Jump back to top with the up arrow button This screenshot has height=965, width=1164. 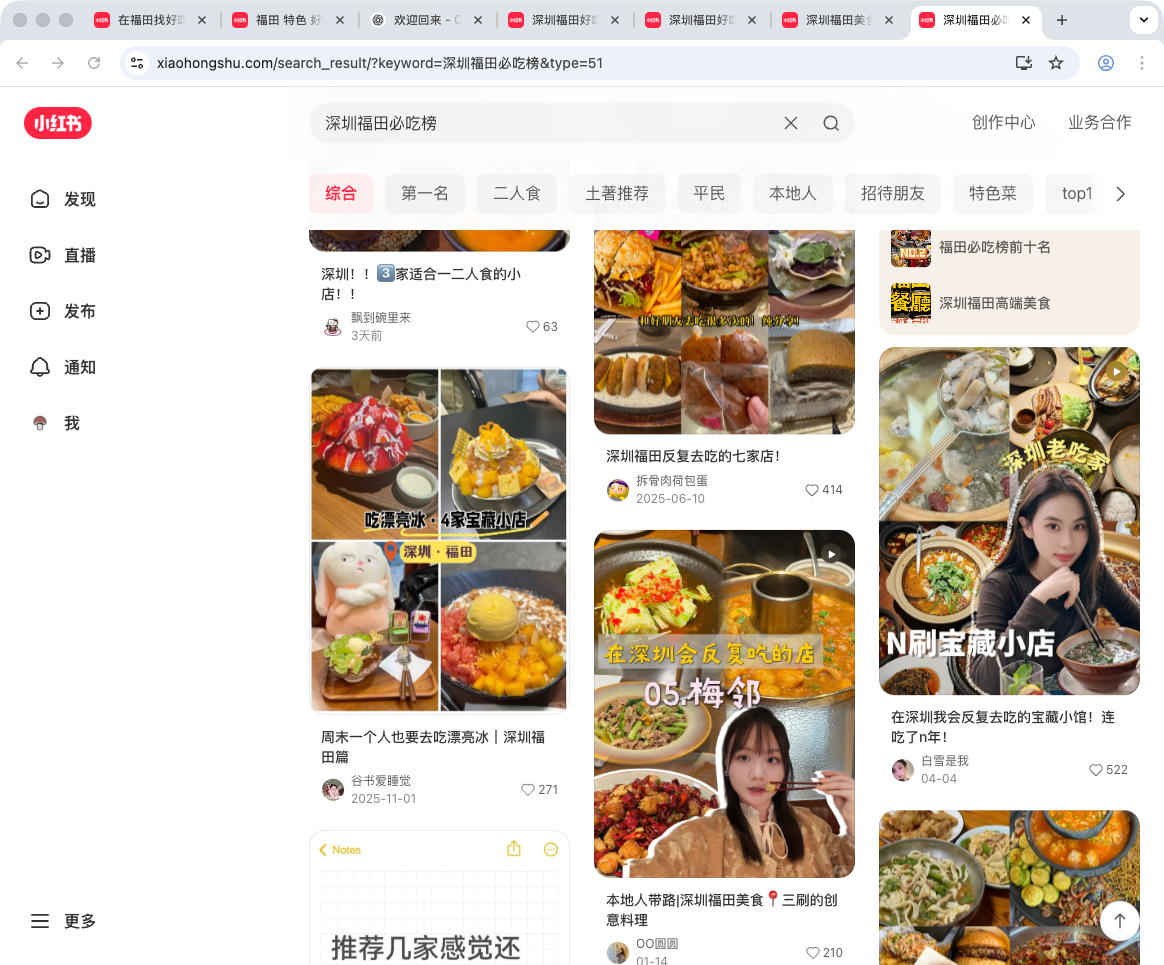[1120, 920]
